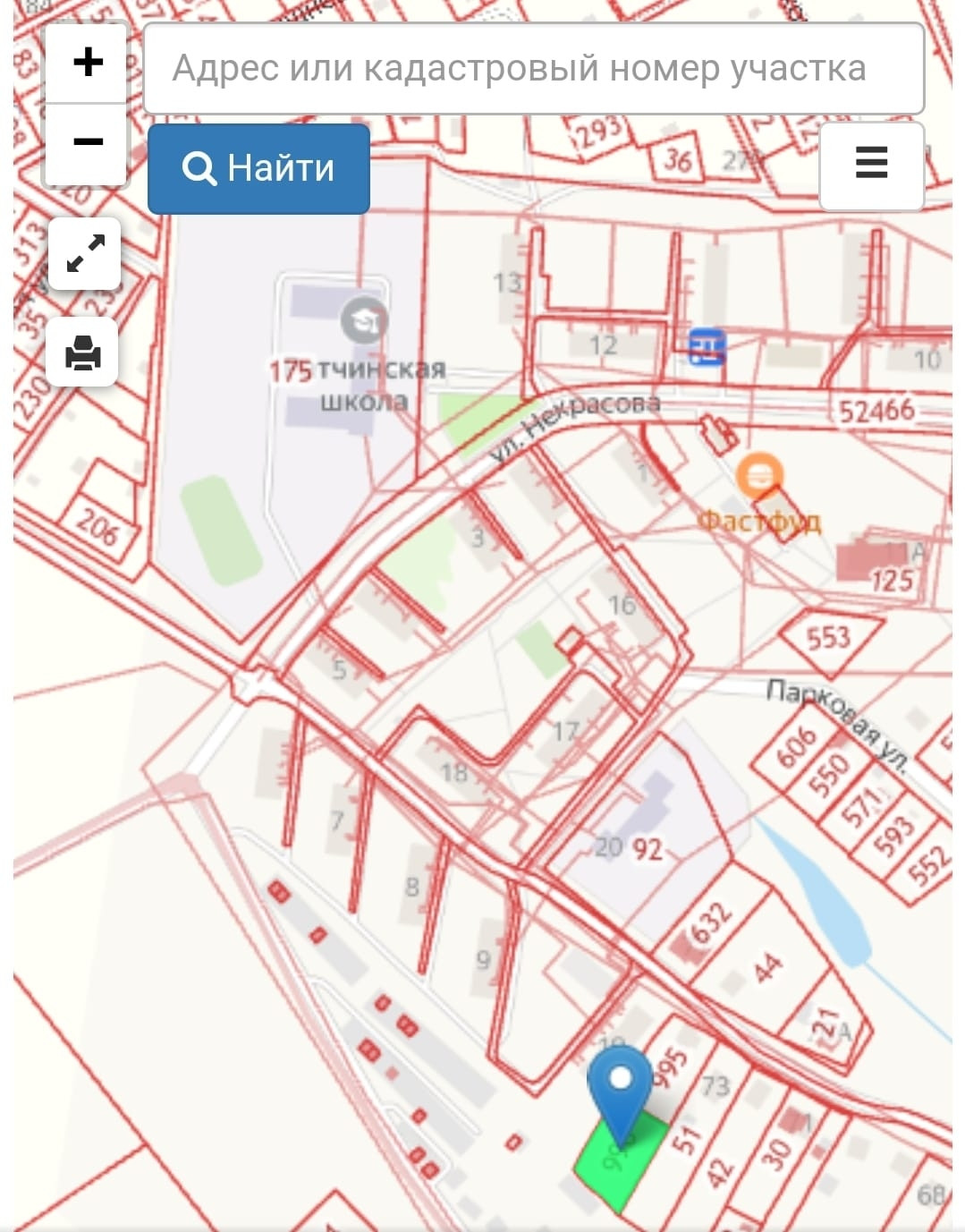Tap the Найти search button

258,168
